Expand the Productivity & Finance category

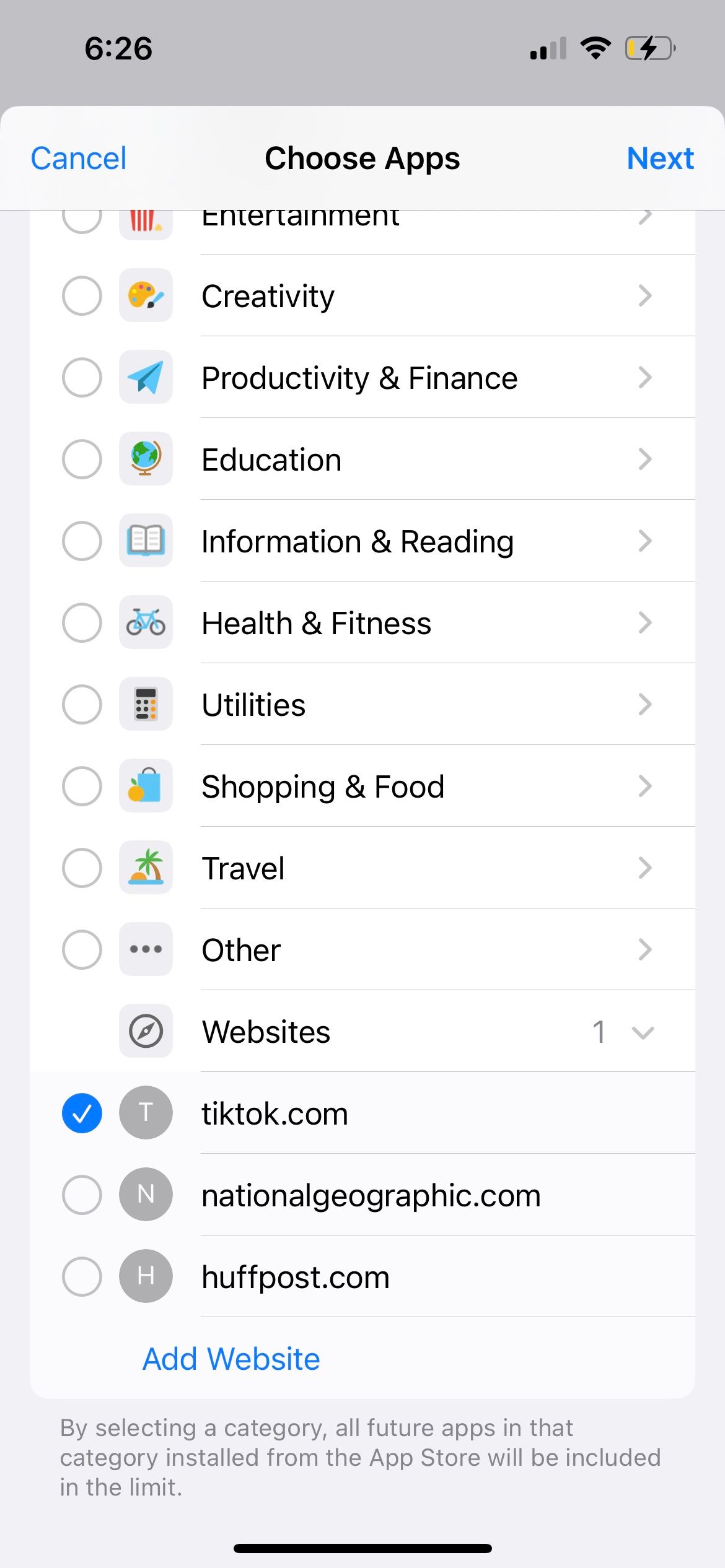coord(644,378)
